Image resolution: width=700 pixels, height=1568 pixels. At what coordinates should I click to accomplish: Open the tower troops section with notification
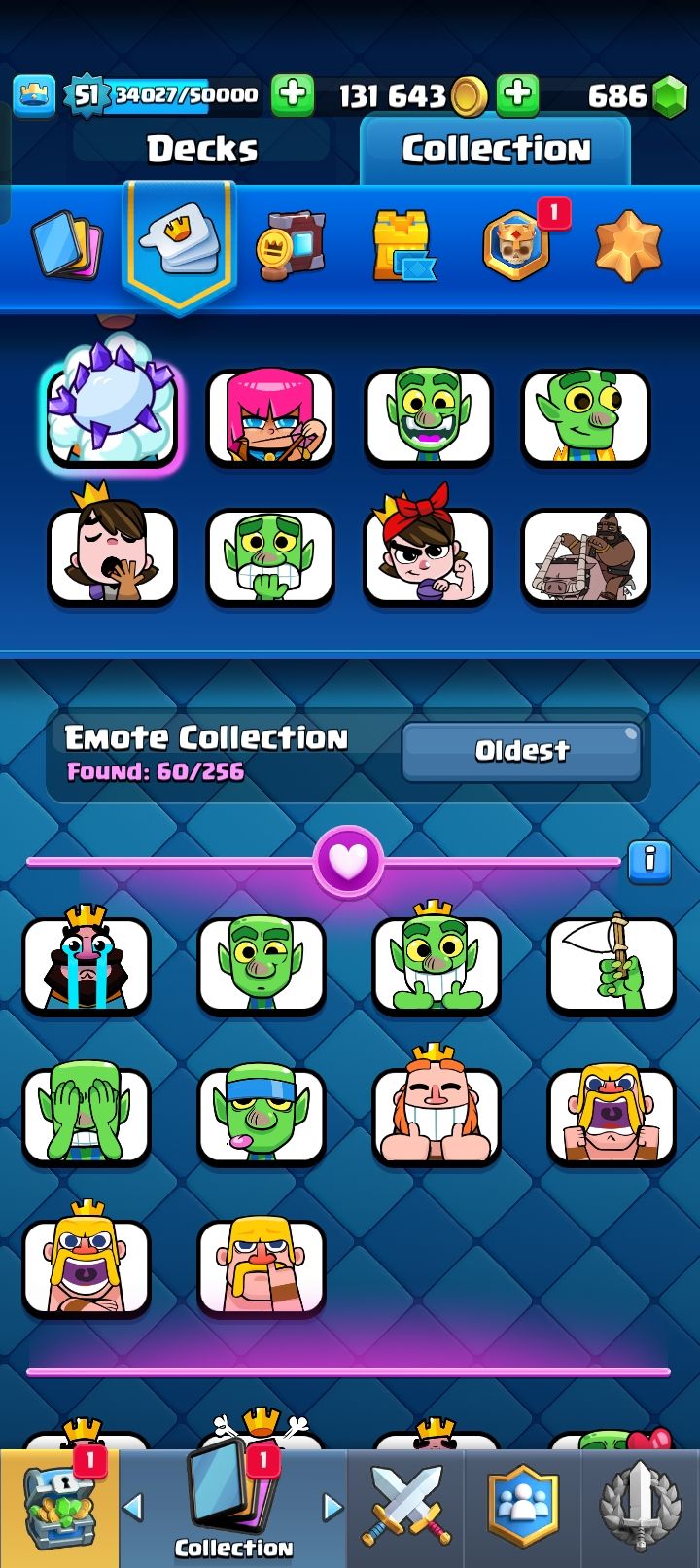517,245
